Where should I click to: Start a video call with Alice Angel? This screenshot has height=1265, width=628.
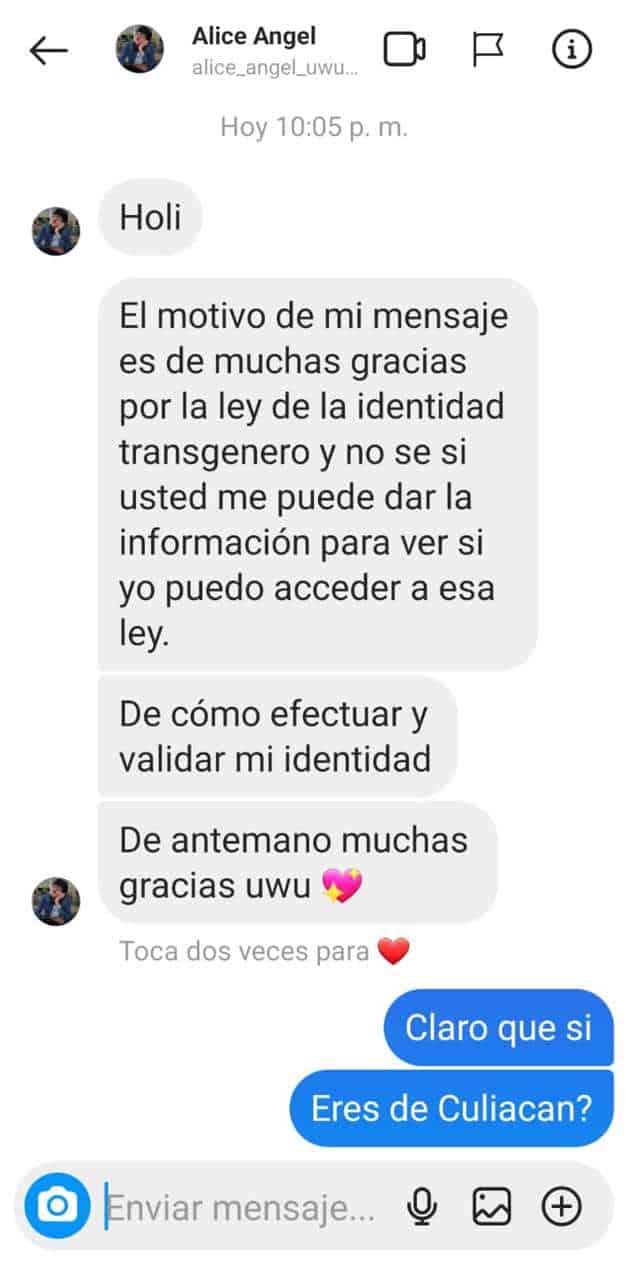click(405, 50)
